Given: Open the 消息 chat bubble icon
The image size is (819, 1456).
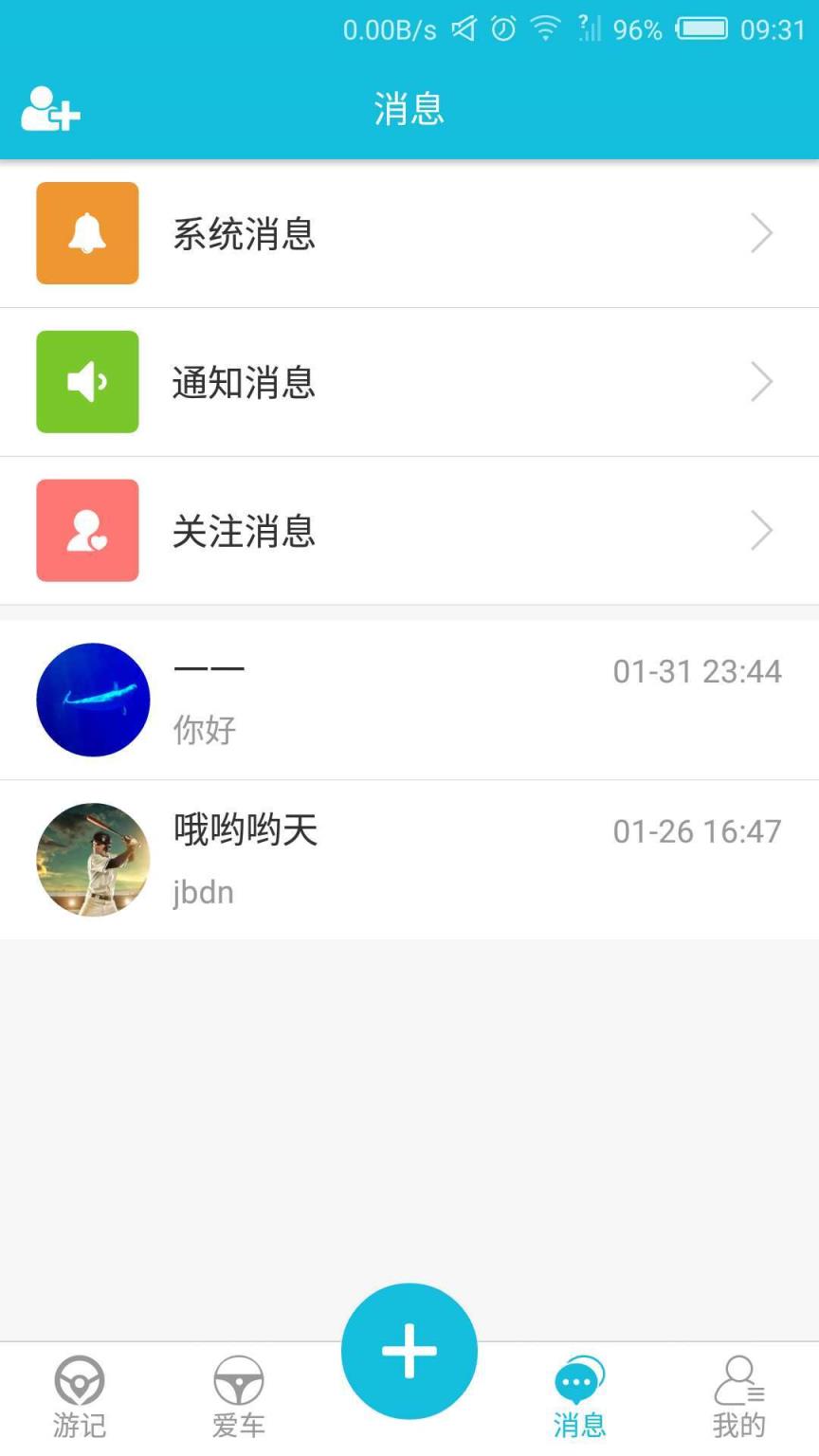Looking at the screenshot, I should tap(577, 1383).
